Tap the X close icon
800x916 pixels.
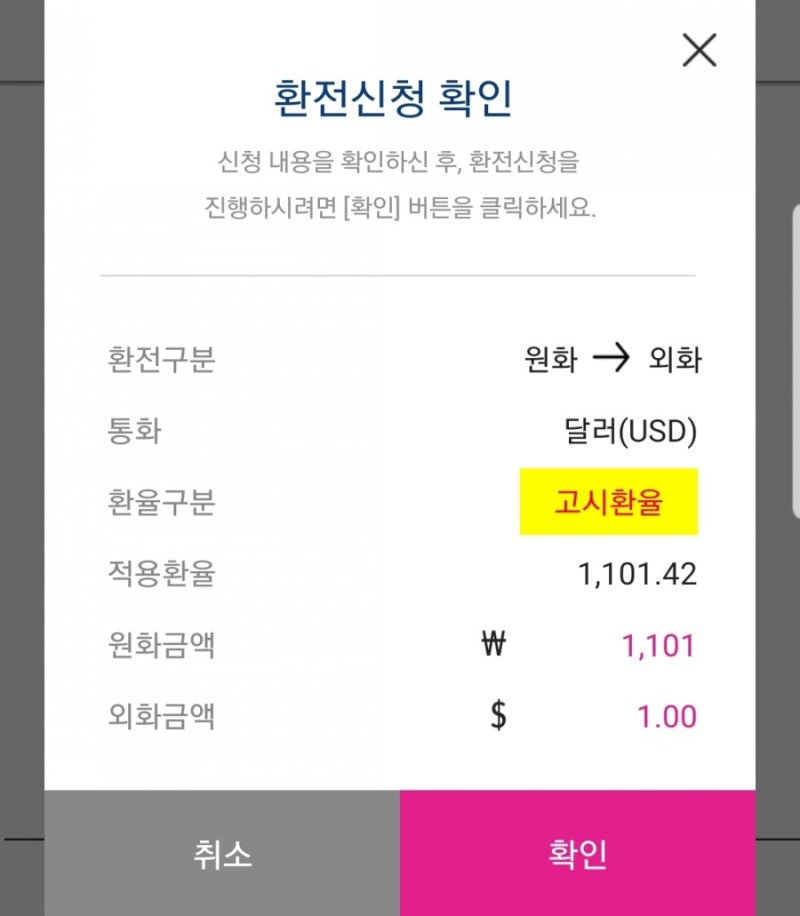(698, 50)
